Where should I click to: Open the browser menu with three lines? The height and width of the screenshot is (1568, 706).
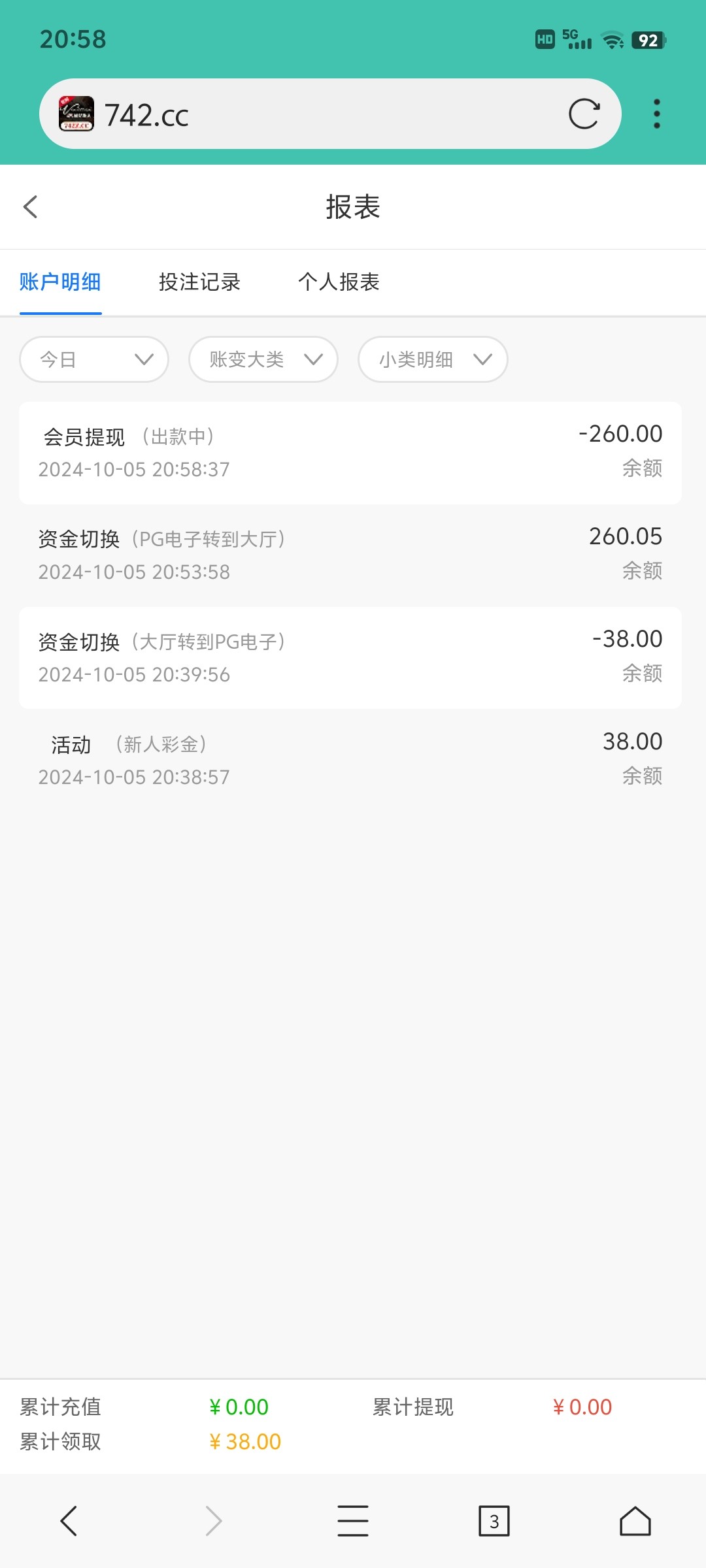pos(353,1521)
